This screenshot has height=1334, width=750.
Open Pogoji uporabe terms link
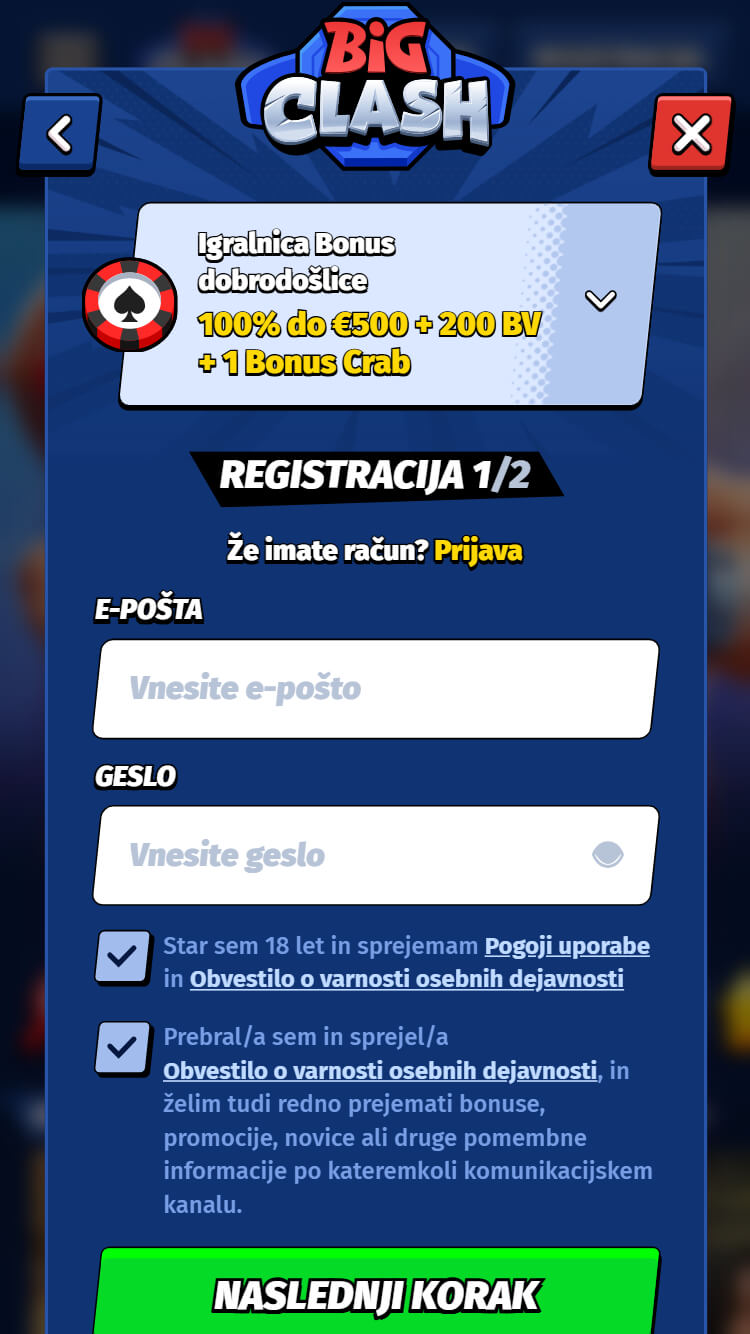567,946
